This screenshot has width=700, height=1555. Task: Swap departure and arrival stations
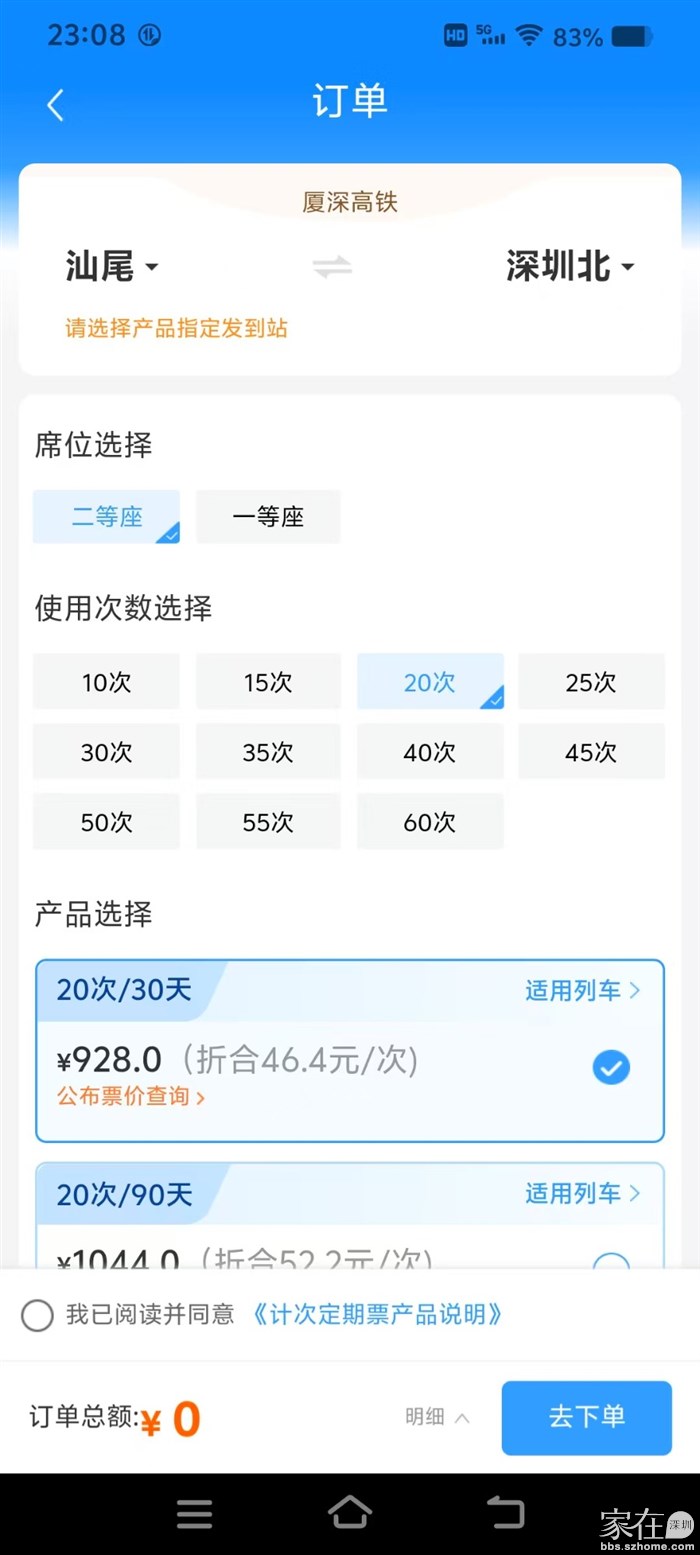(x=332, y=267)
